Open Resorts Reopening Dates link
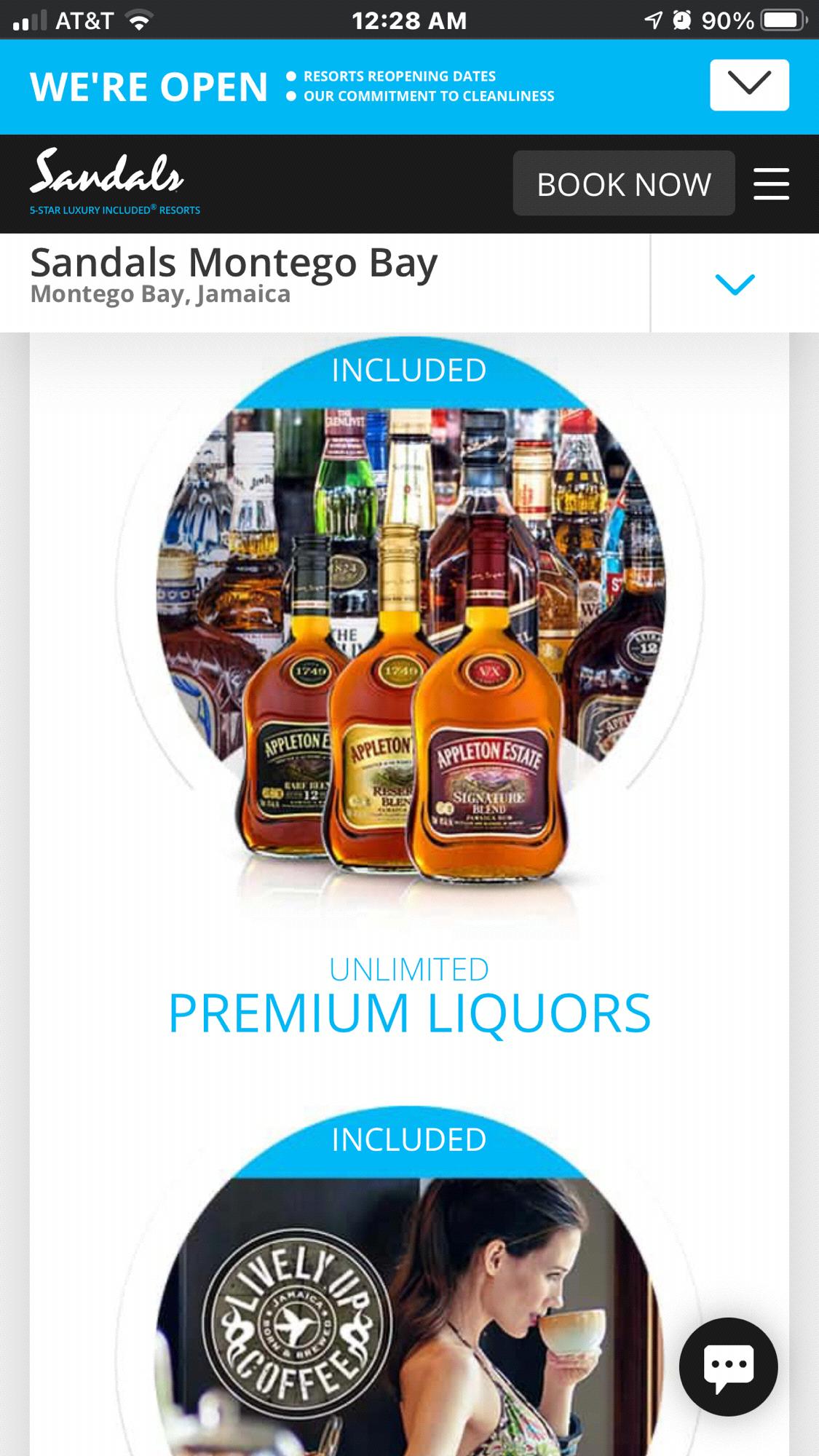Viewport: 819px width, 1456px height. [x=399, y=76]
